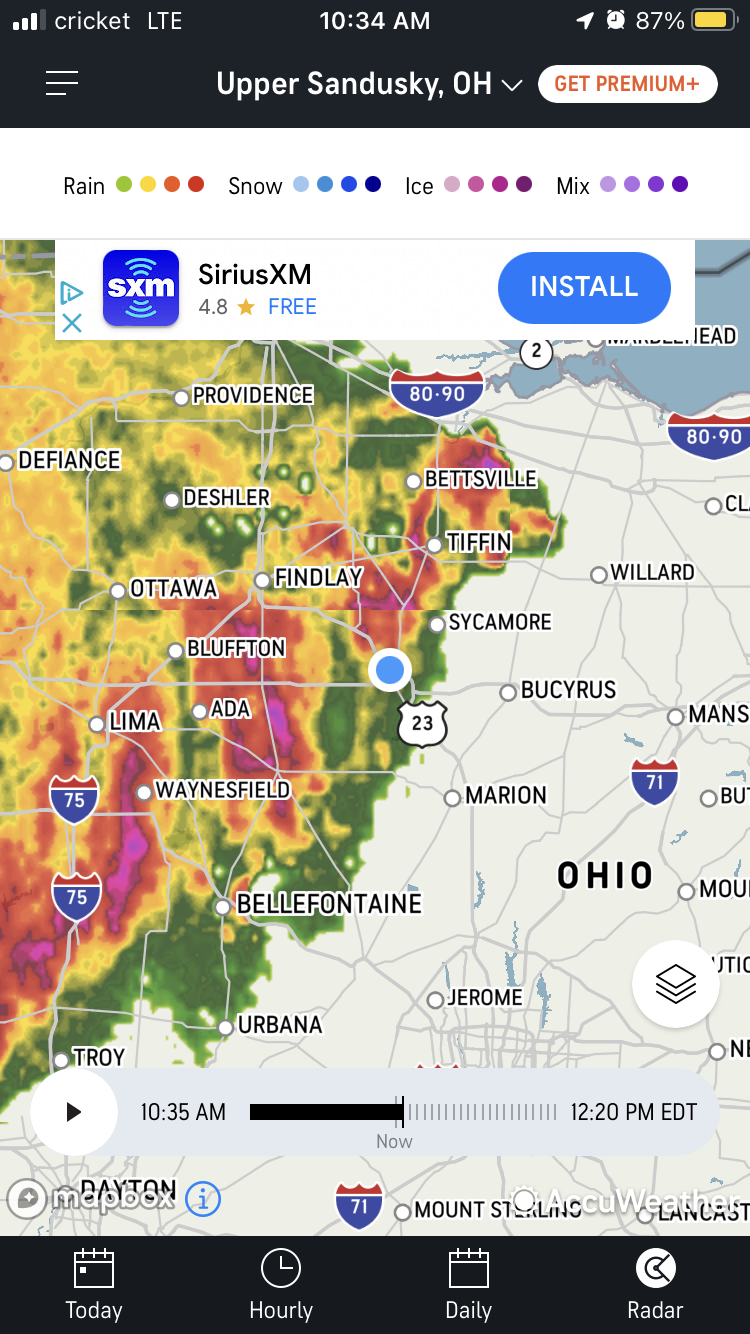Image resolution: width=750 pixels, height=1334 pixels.
Task: Switch to the Hourly tab
Action: pyautogui.click(x=281, y=1284)
